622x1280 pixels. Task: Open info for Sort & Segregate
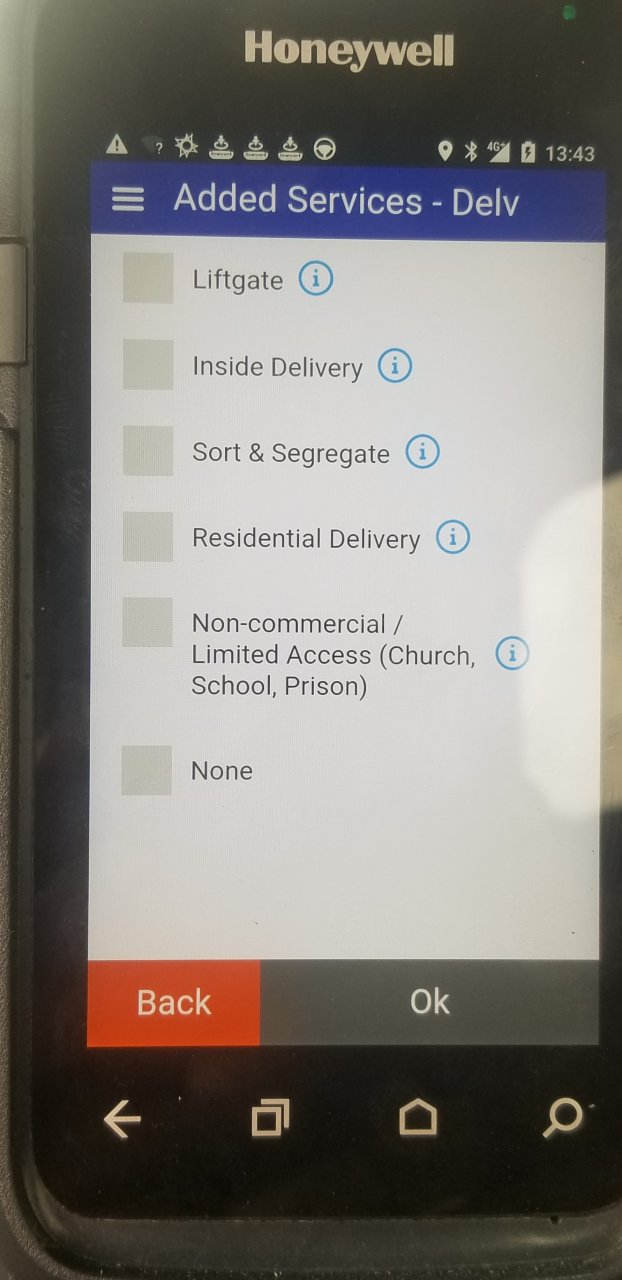tap(422, 453)
